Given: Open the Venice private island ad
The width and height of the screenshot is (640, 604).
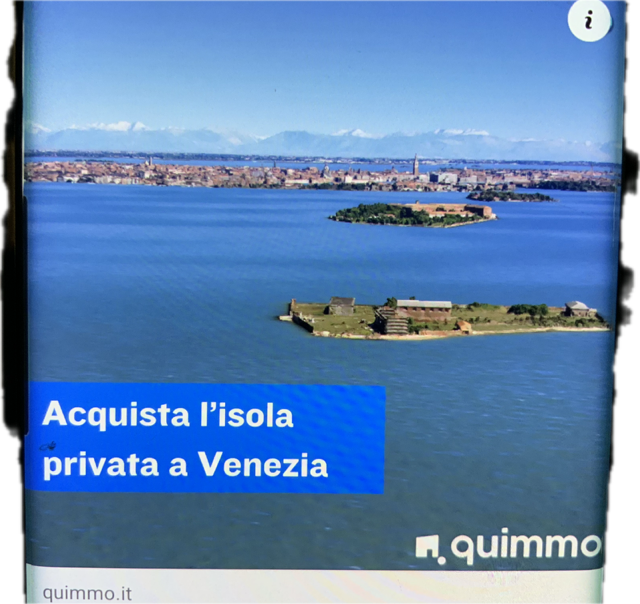Looking at the screenshot, I should point(205,439).
